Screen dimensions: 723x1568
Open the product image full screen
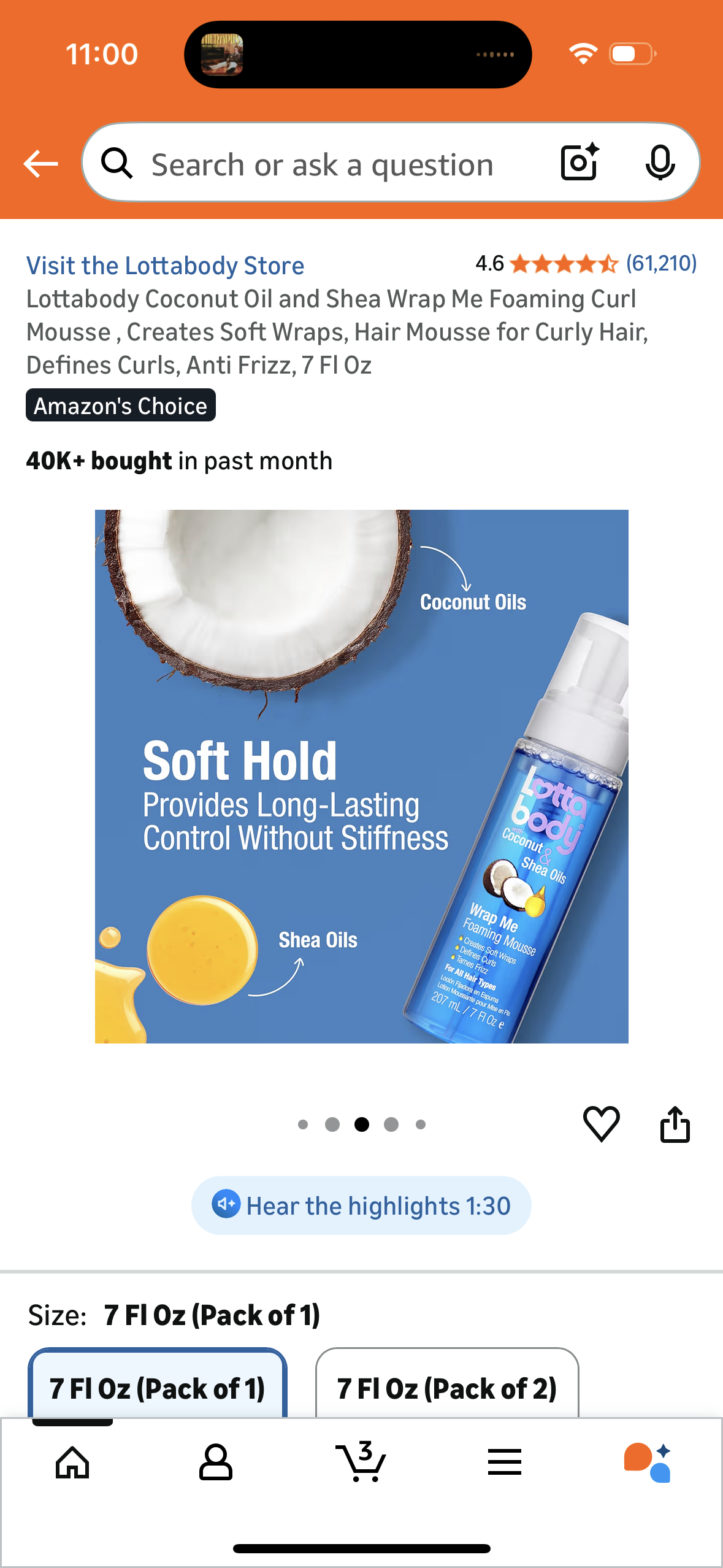pos(361,776)
